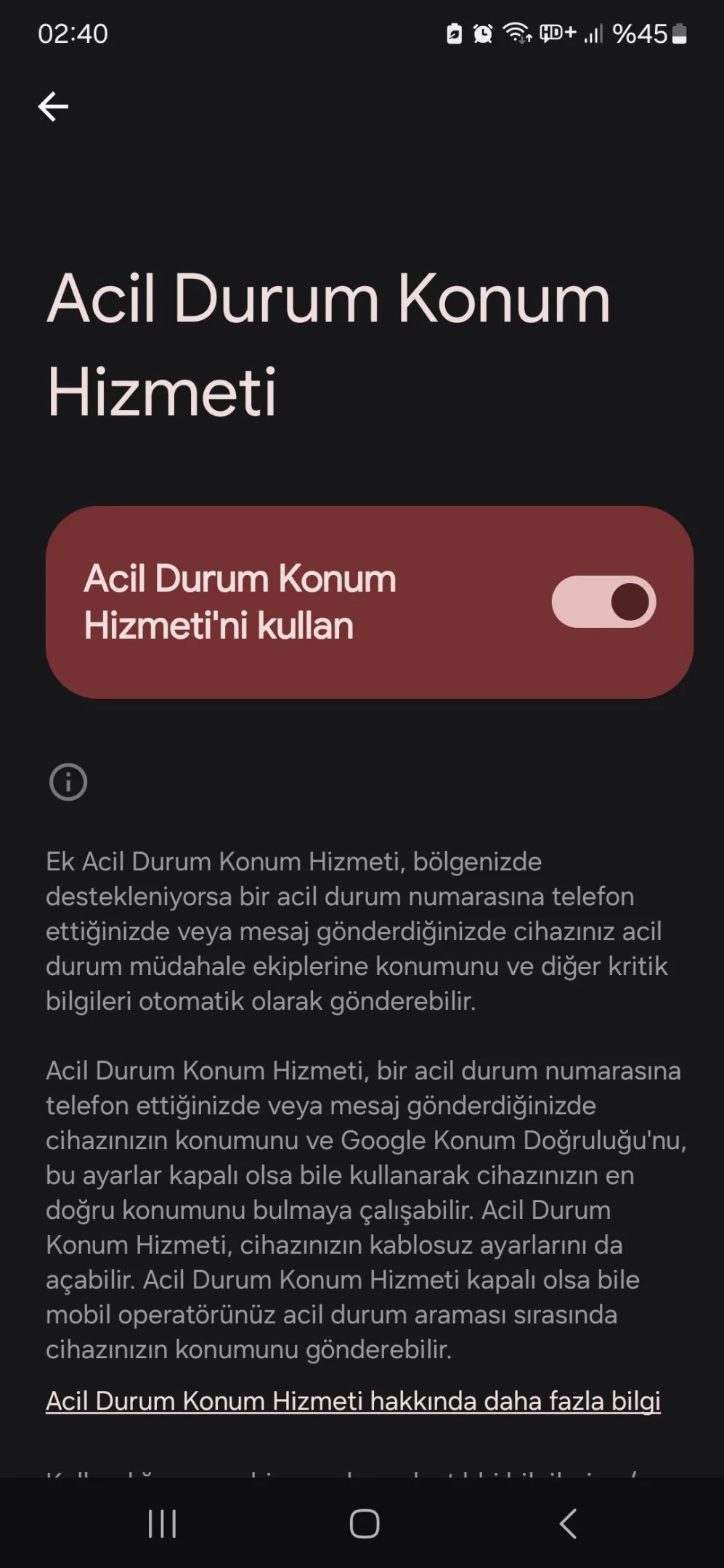Go to home screen via navigation bar
The width and height of the screenshot is (724, 1568).
(x=364, y=1523)
